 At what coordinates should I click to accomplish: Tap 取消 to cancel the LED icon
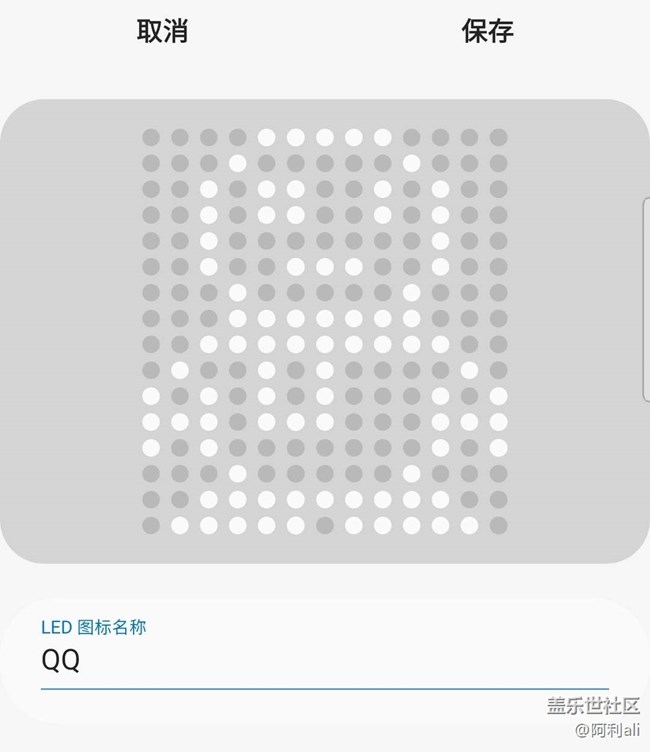pyautogui.click(x=162, y=31)
